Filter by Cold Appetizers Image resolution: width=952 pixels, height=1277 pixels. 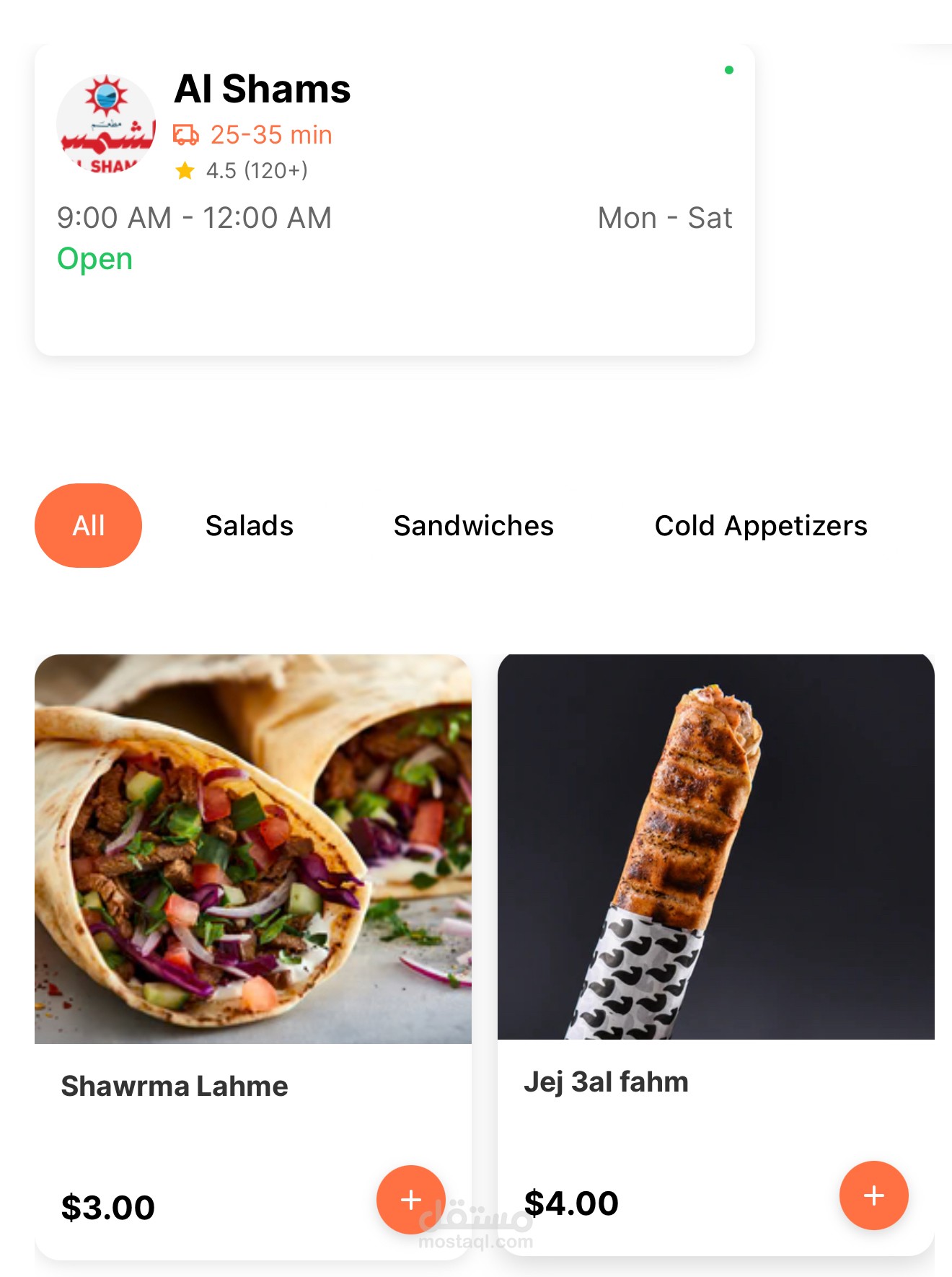(x=760, y=525)
